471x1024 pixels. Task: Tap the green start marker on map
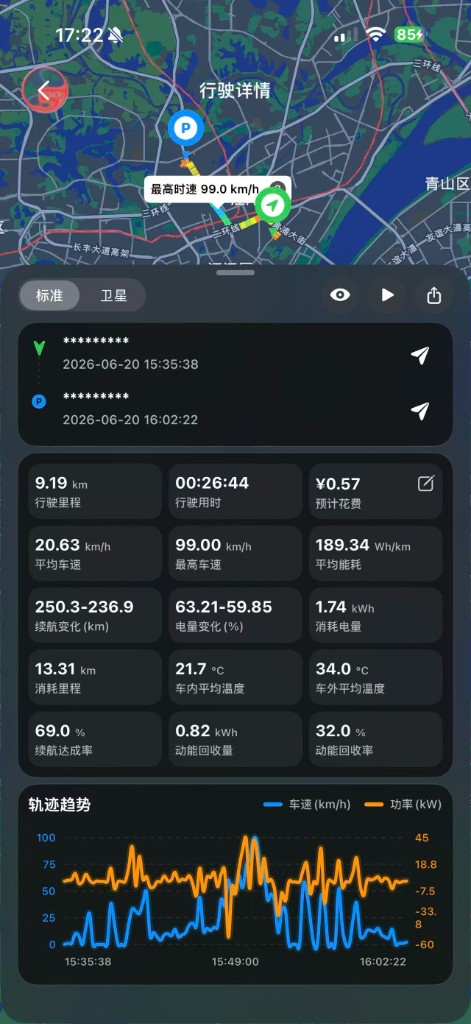click(273, 206)
